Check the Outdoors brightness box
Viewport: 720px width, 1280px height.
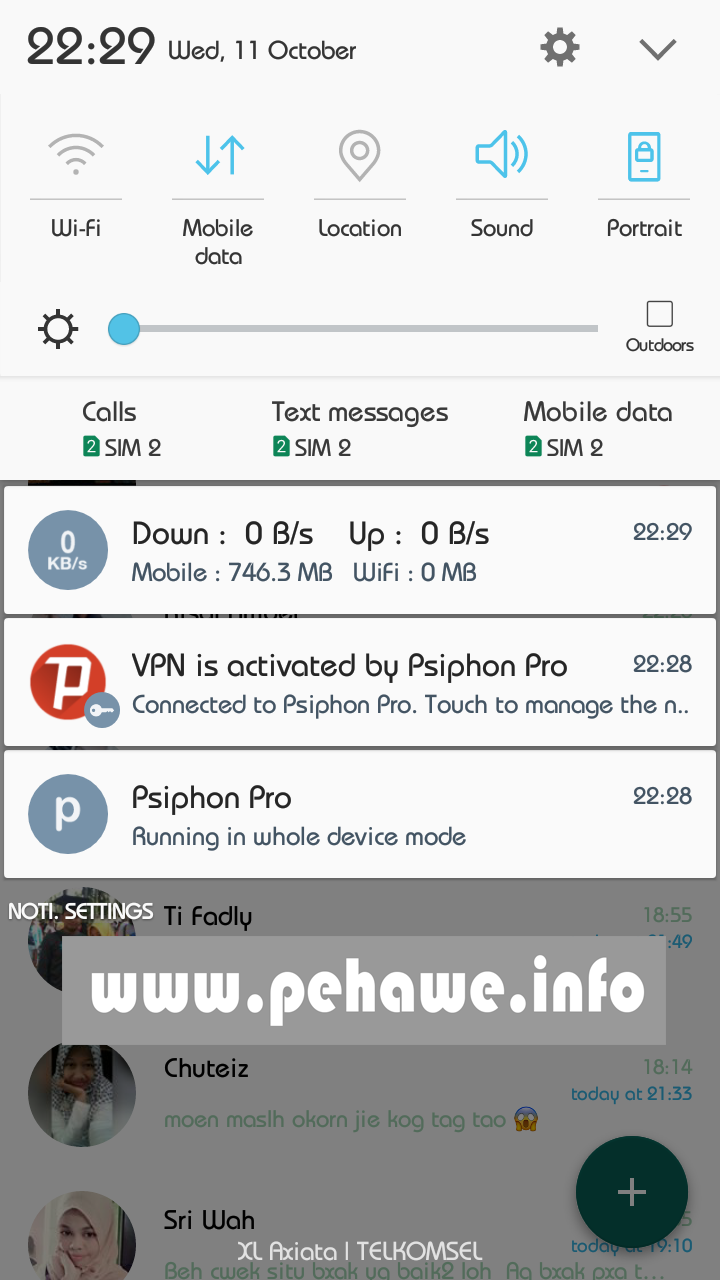tap(659, 315)
